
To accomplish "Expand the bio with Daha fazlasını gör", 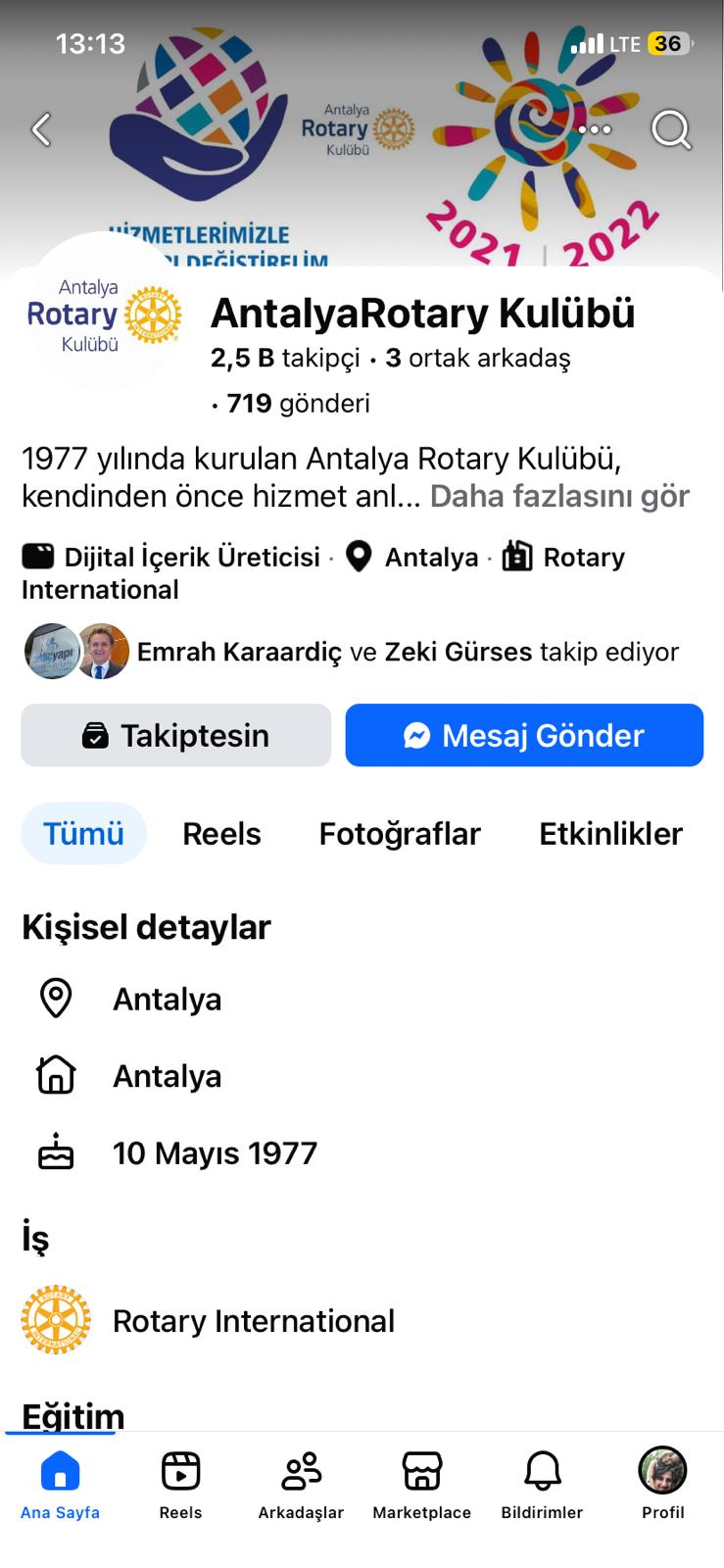I will tap(558, 497).
